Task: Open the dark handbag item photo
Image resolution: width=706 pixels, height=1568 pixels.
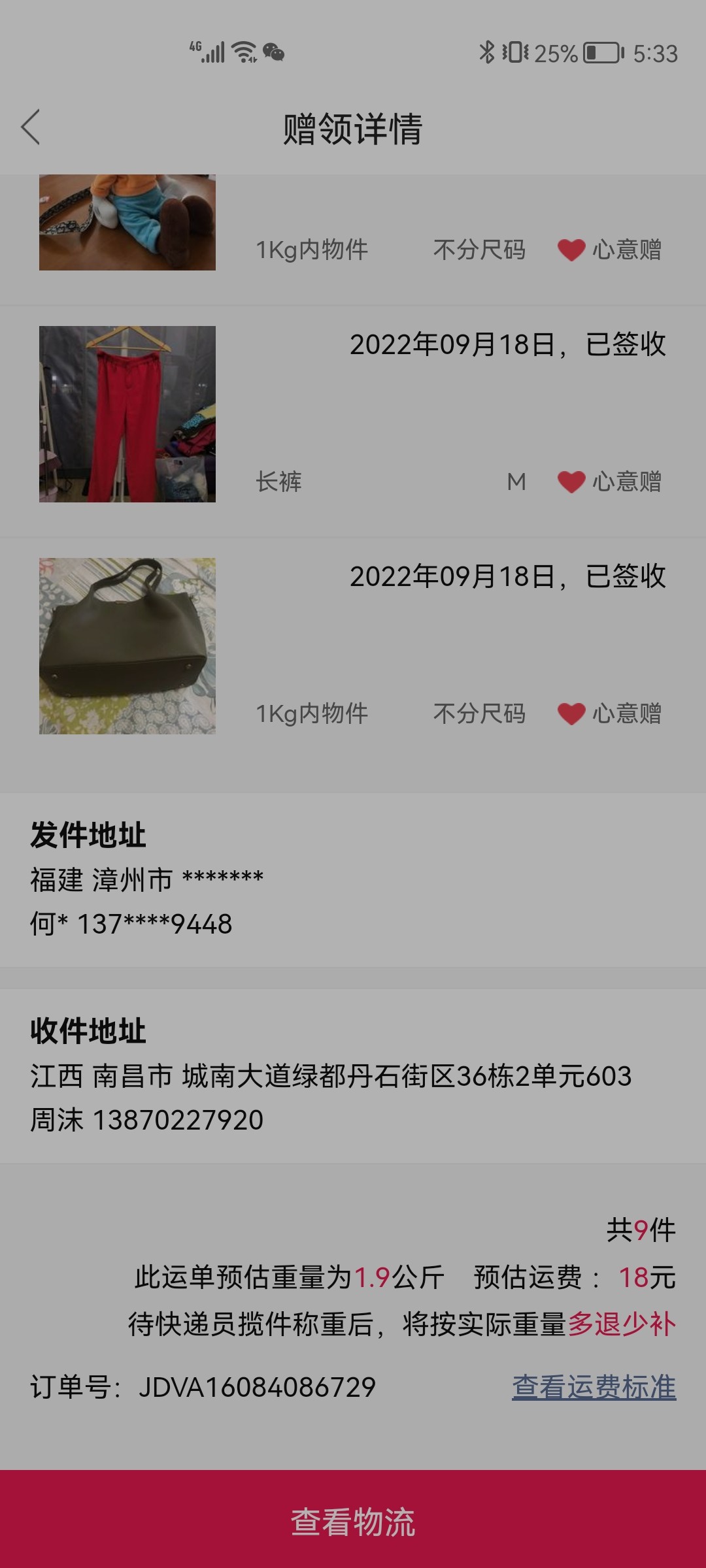Action: click(x=127, y=646)
